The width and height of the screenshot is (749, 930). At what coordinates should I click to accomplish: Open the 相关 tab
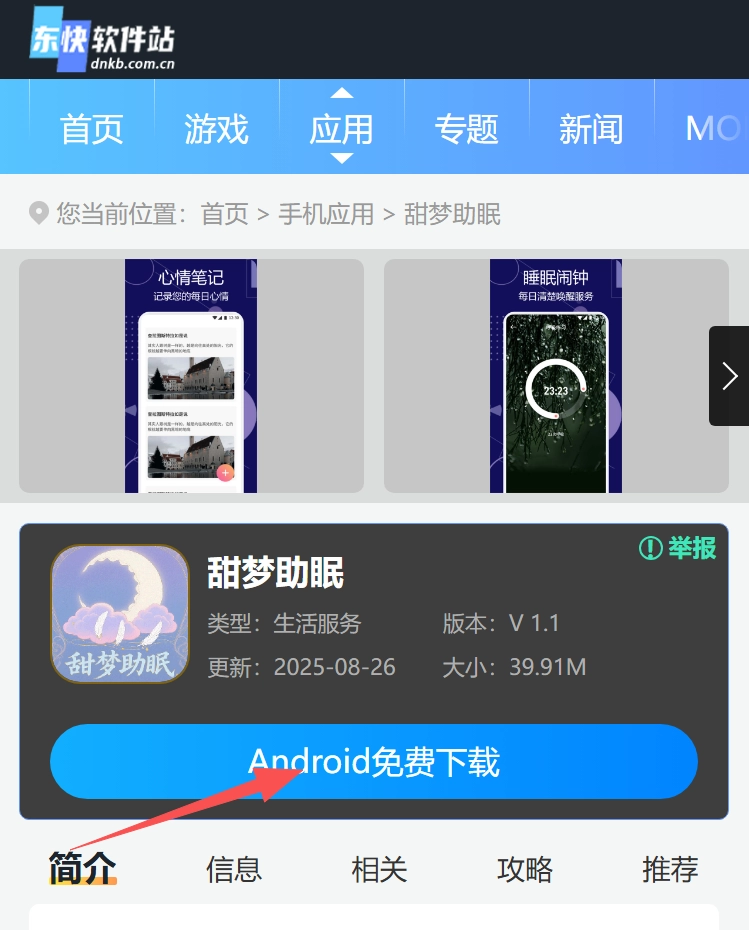(379, 869)
